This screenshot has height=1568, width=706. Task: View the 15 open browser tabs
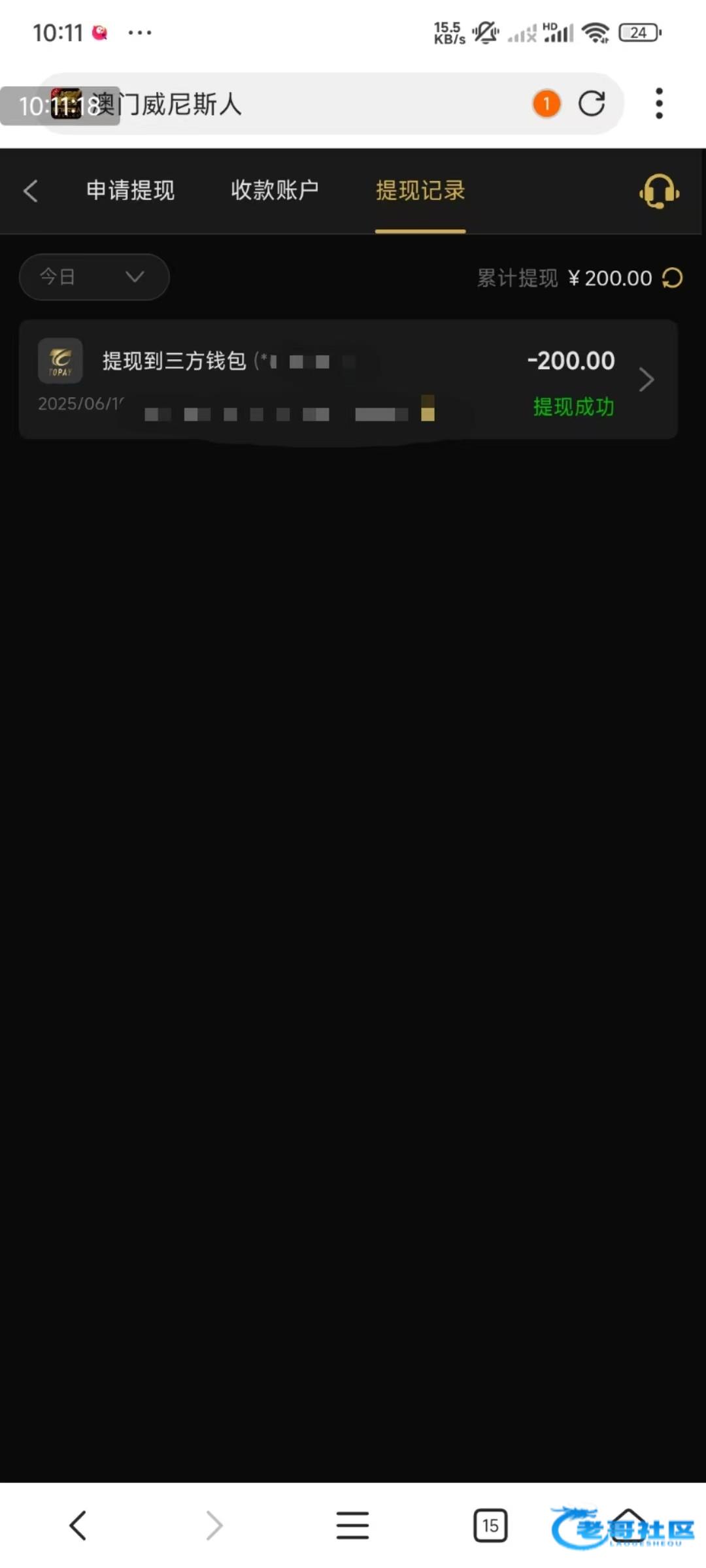pos(490,1526)
